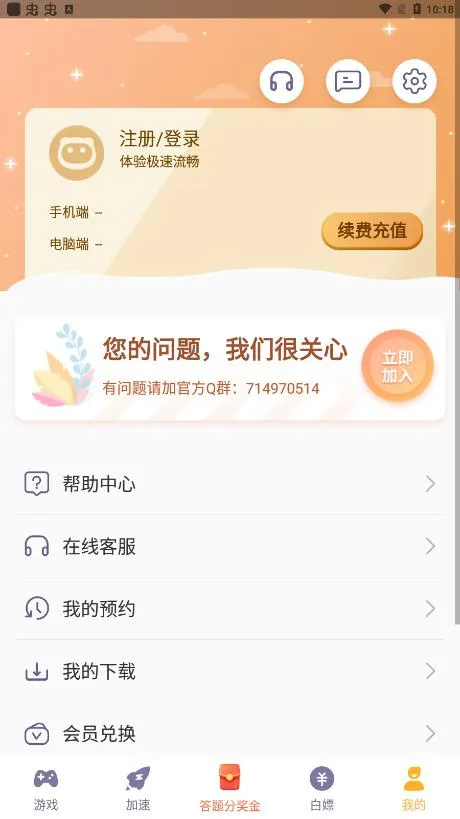460x819 pixels.
Task: Tap 立即加入 to join the Q group
Action: coord(397,366)
